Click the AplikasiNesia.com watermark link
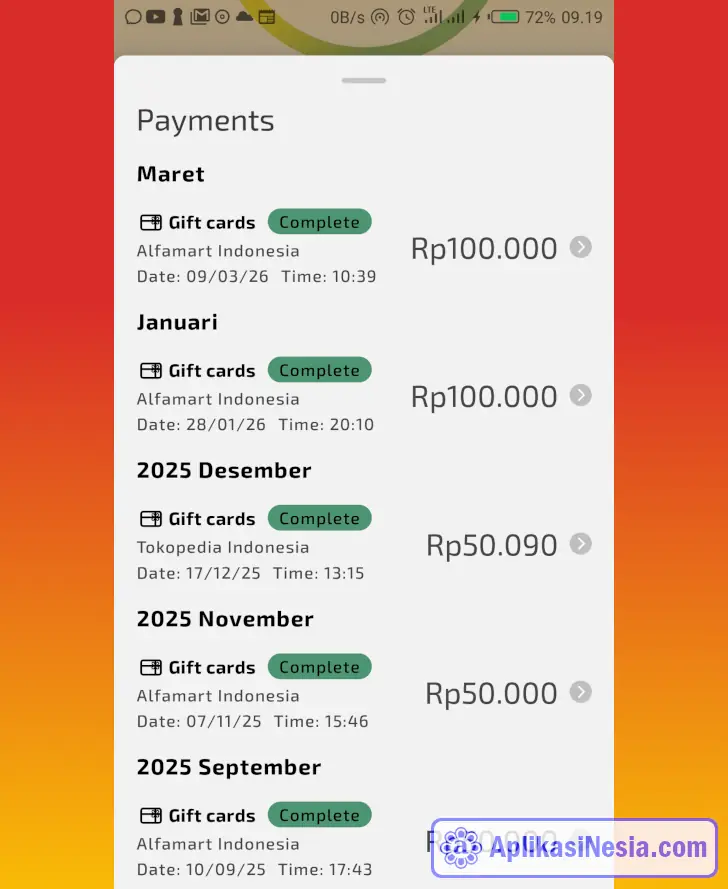The width and height of the screenshot is (728, 889). point(575,848)
